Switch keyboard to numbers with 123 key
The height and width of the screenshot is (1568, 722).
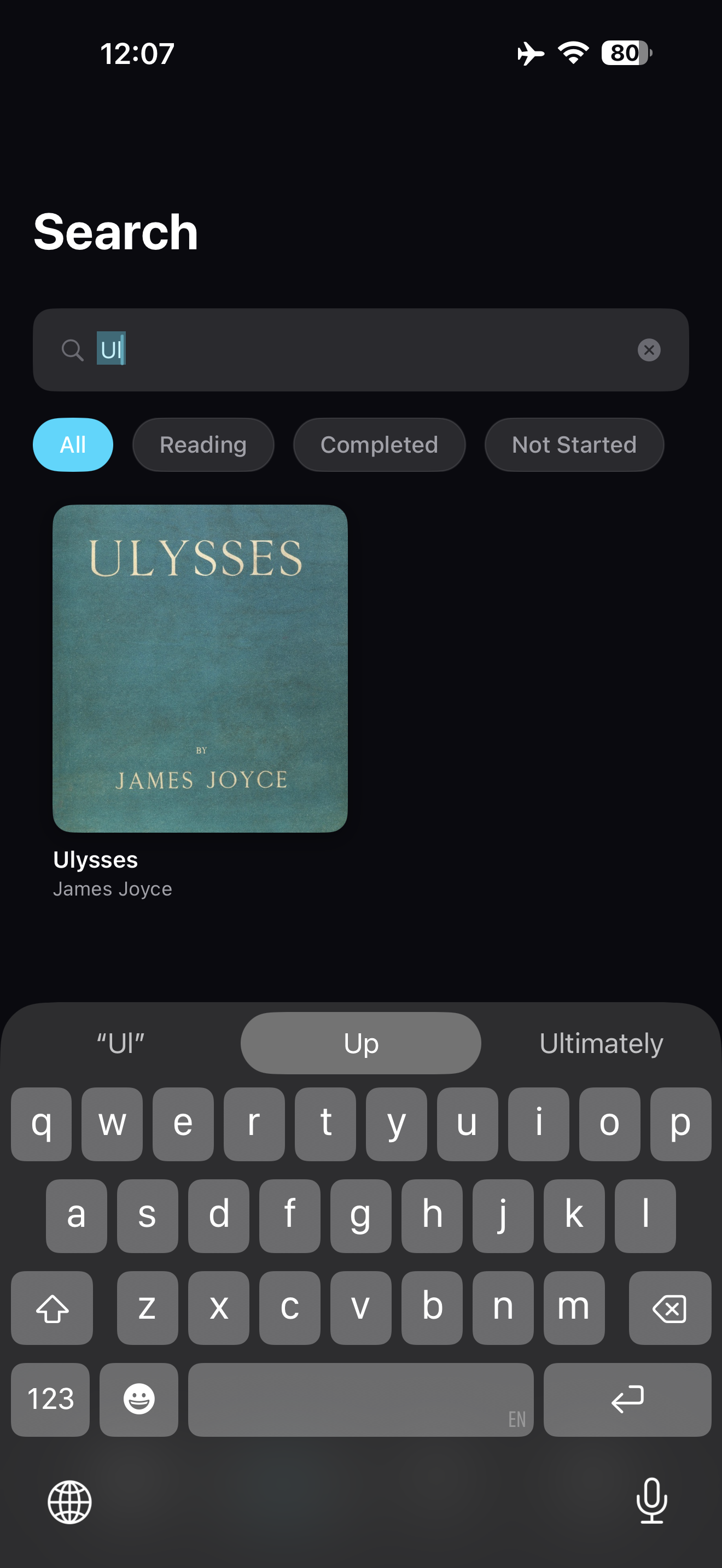50,1400
